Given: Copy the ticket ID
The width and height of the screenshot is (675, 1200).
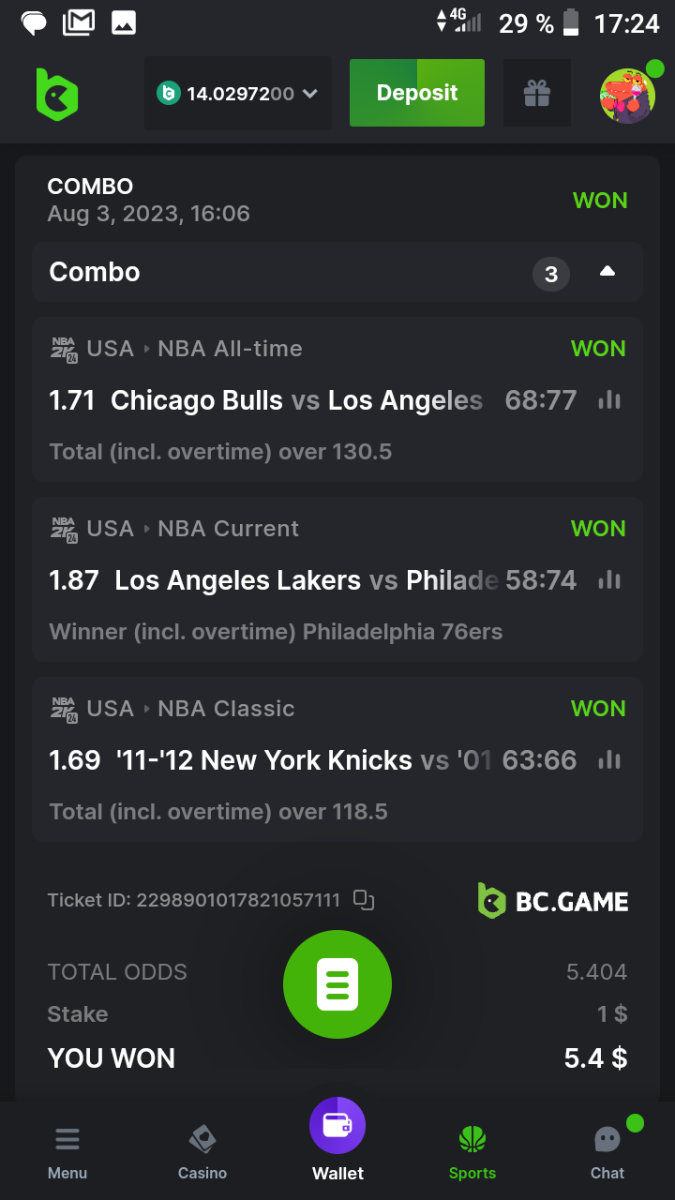Looking at the screenshot, I should pyautogui.click(x=364, y=901).
